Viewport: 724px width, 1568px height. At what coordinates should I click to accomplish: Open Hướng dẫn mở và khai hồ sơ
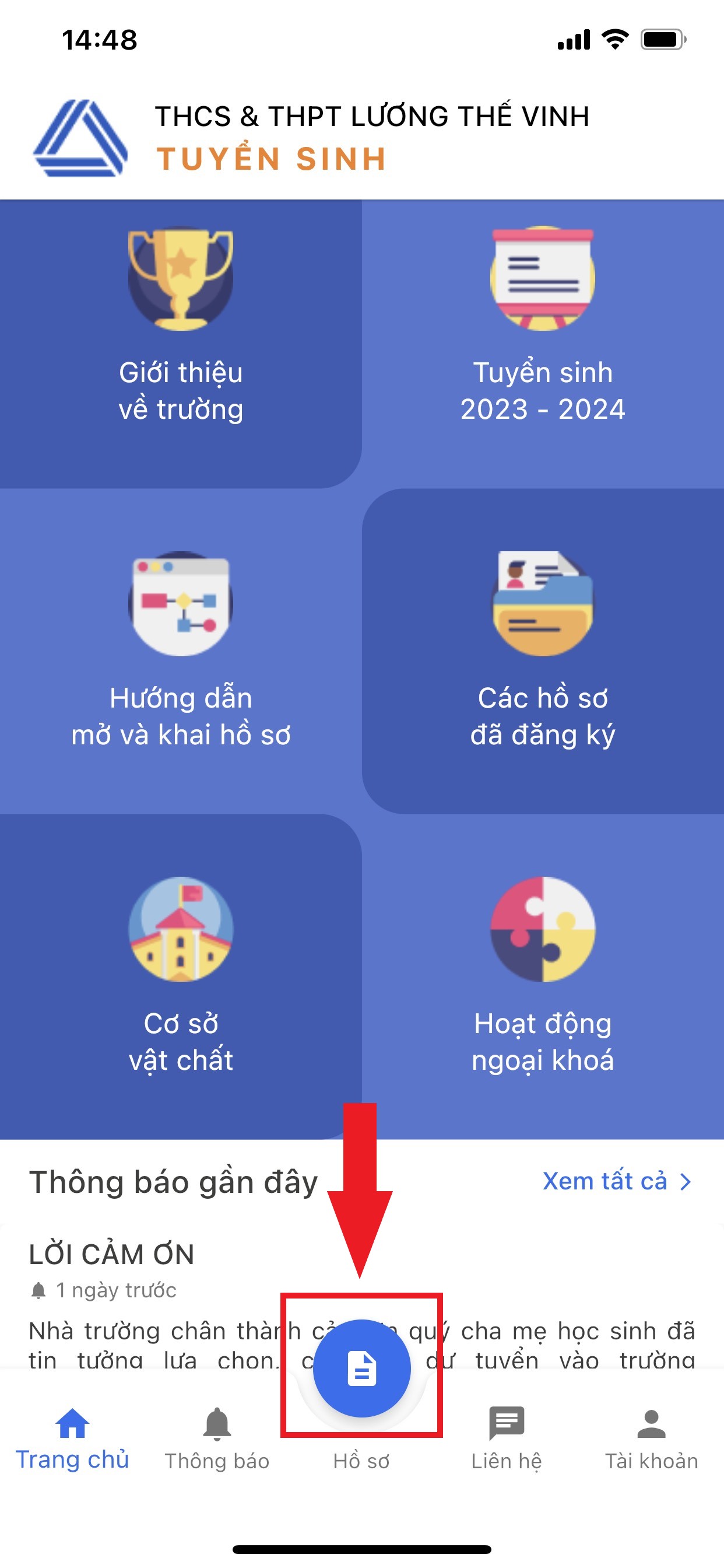(x=181, y=650)
